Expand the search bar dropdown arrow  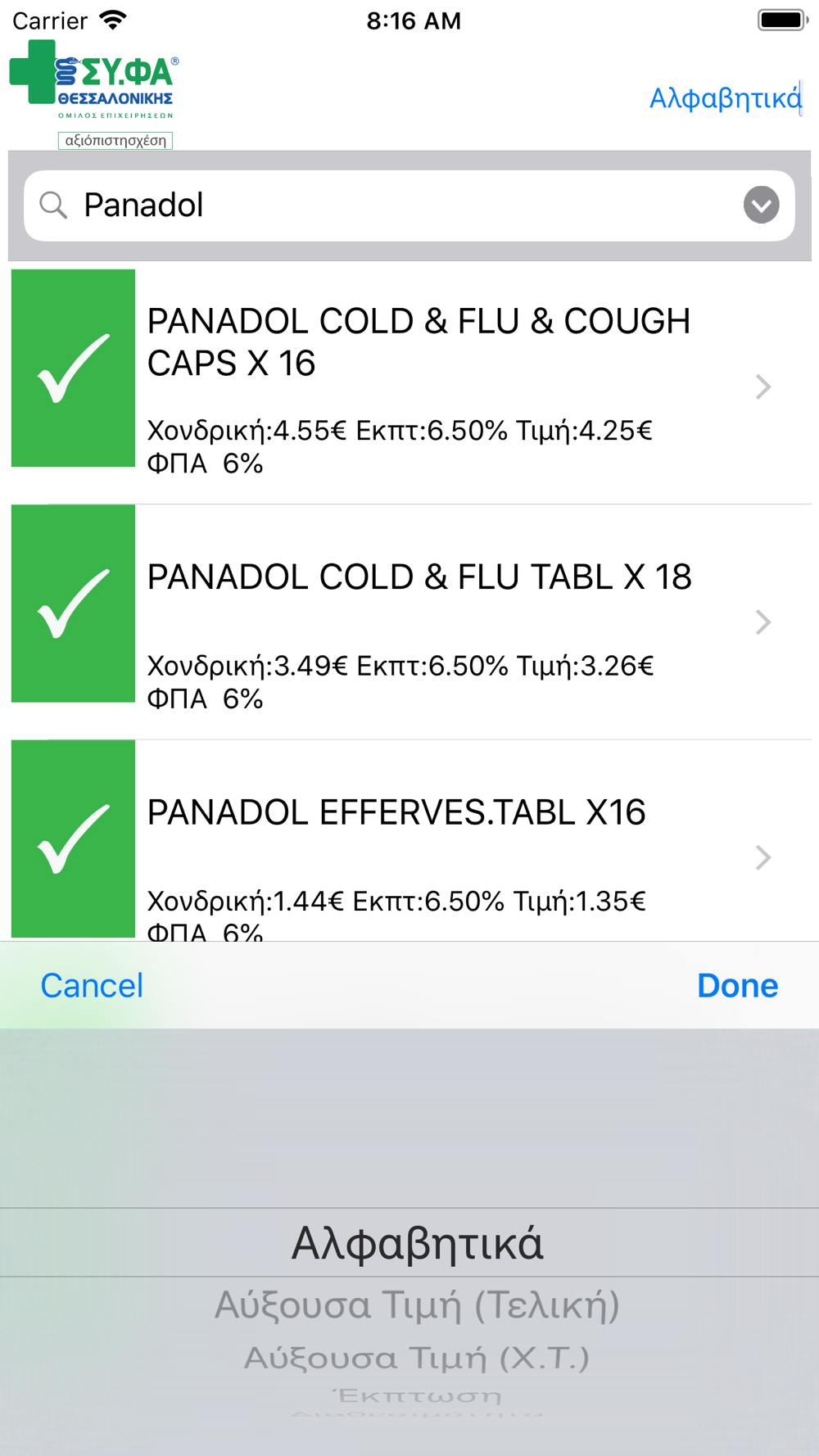[761, 205]
